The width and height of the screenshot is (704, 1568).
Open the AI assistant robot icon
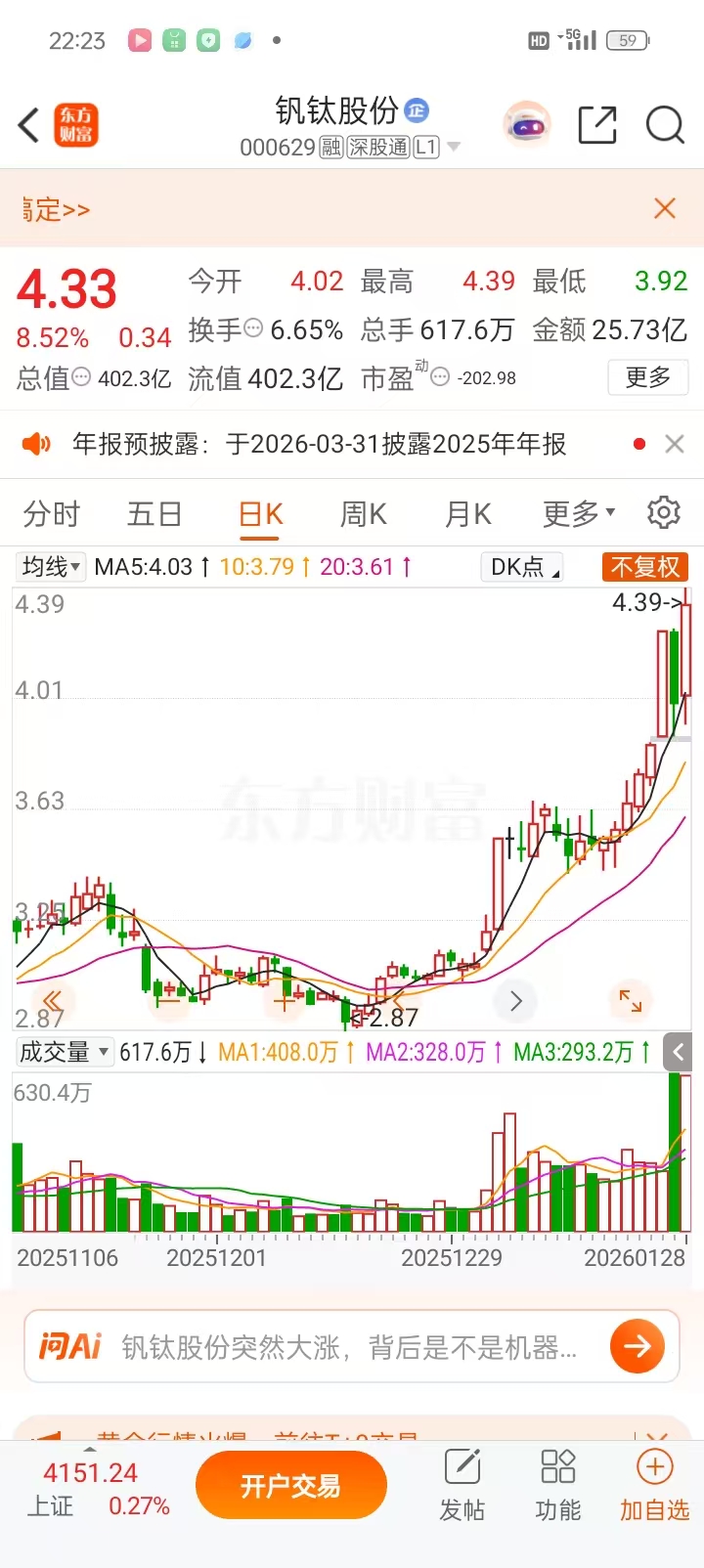(527, 125)
